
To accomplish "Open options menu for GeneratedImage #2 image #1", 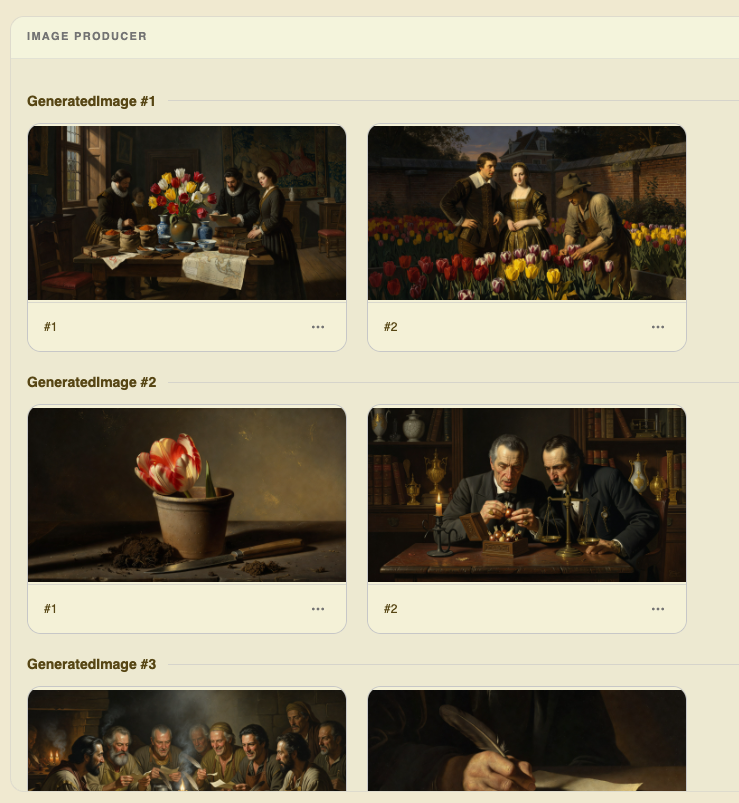I will [x=318, y=609].
